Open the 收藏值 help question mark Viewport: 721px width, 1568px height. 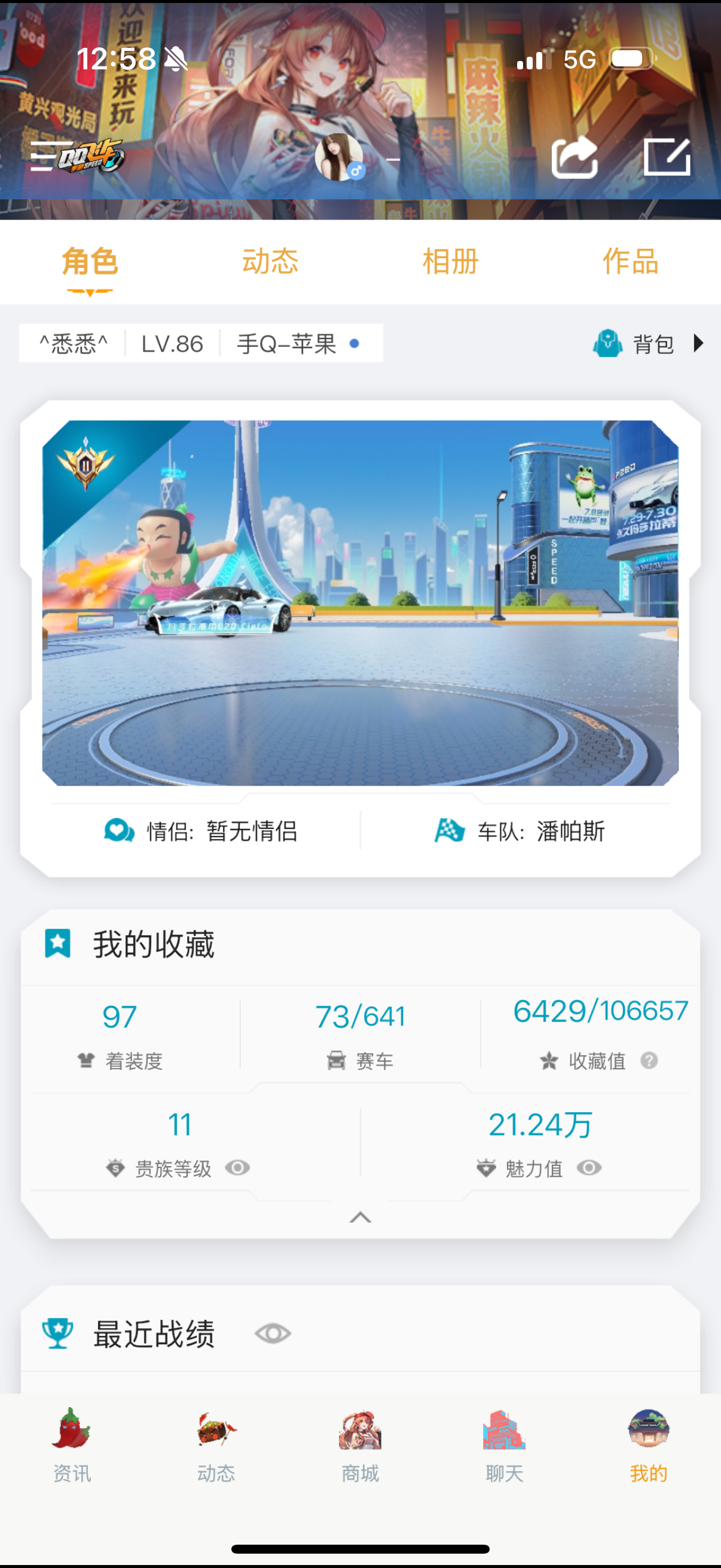tap(649, 1061)
